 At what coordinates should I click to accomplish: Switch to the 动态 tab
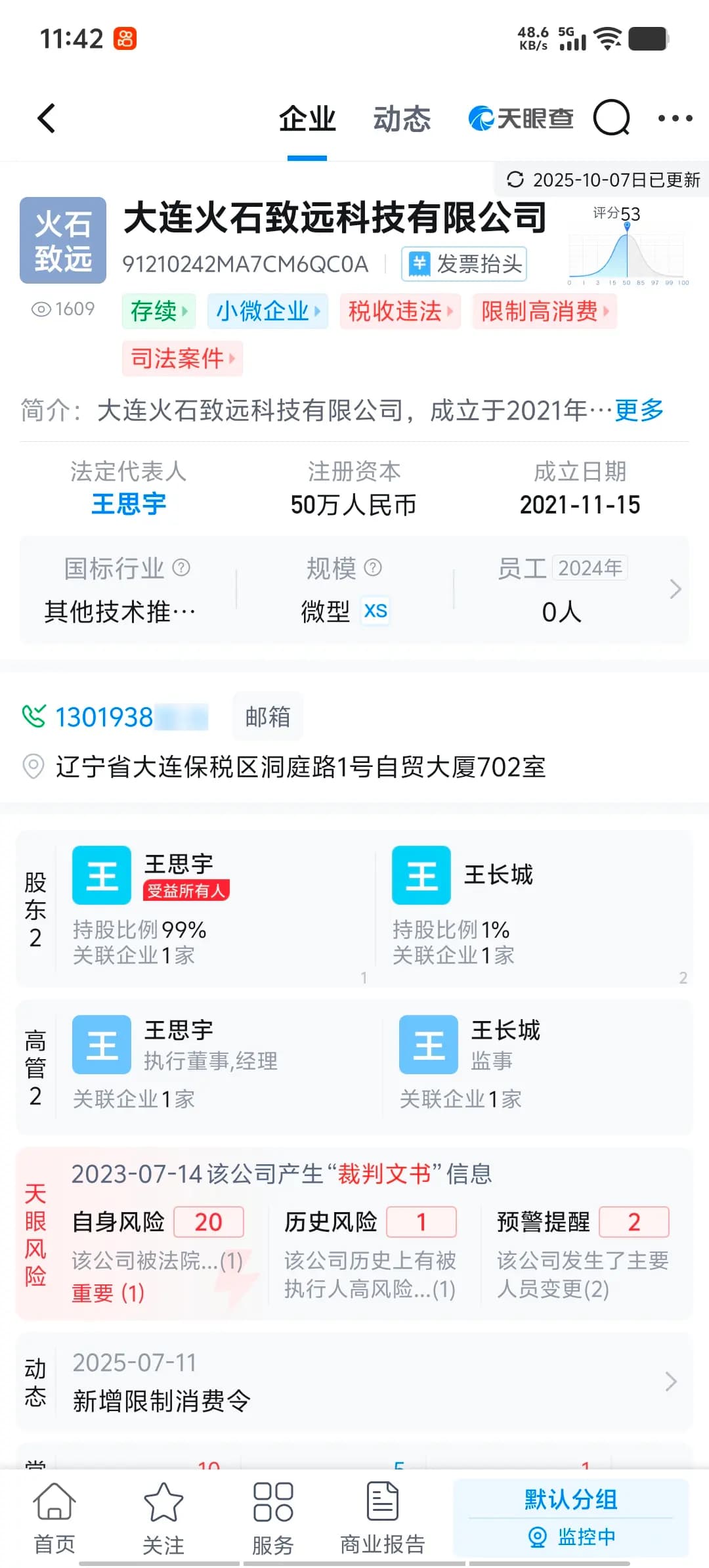[402, 119]
